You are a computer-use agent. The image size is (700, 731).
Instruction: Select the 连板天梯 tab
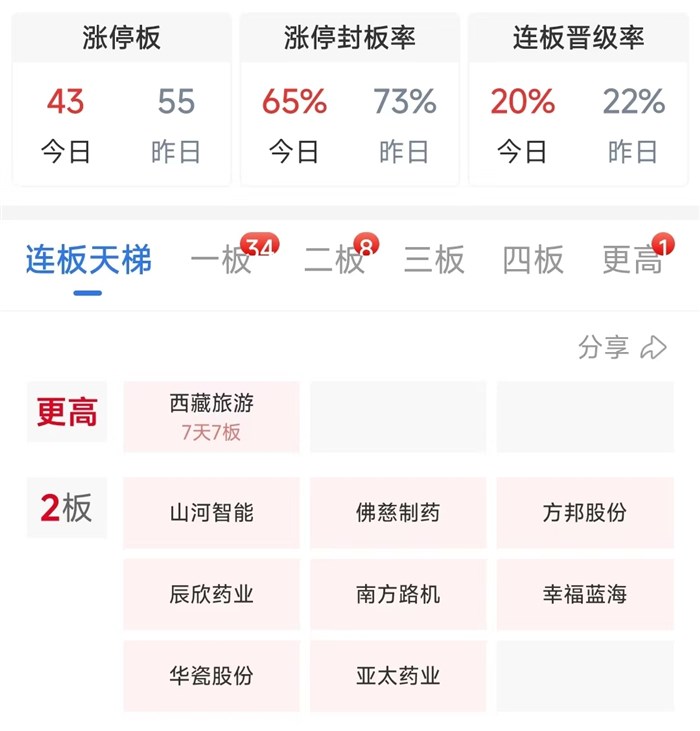89,261
